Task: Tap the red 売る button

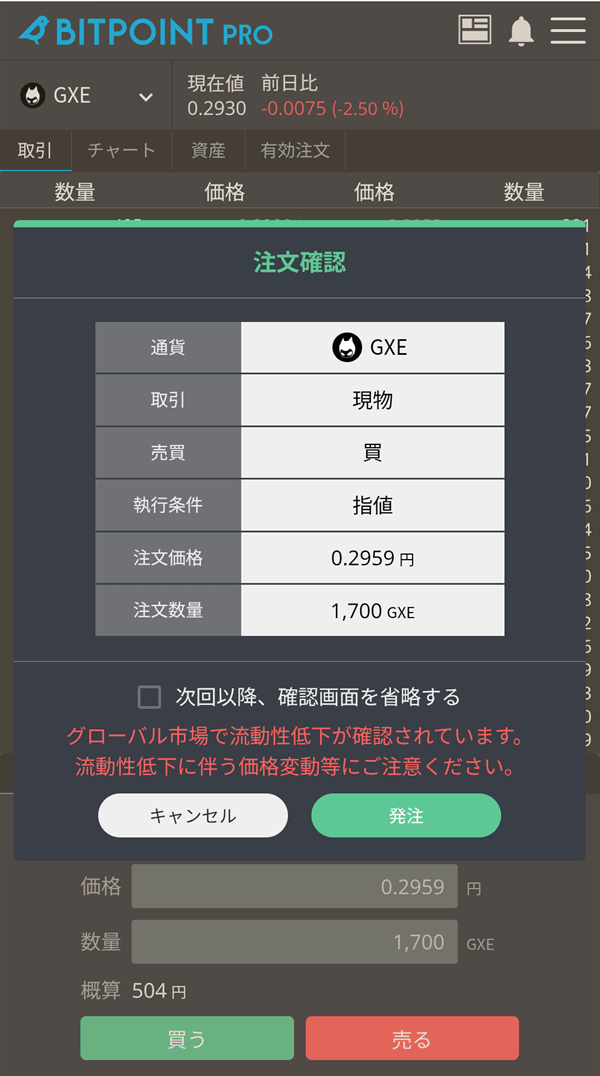Action: (x=412, y=1038)
